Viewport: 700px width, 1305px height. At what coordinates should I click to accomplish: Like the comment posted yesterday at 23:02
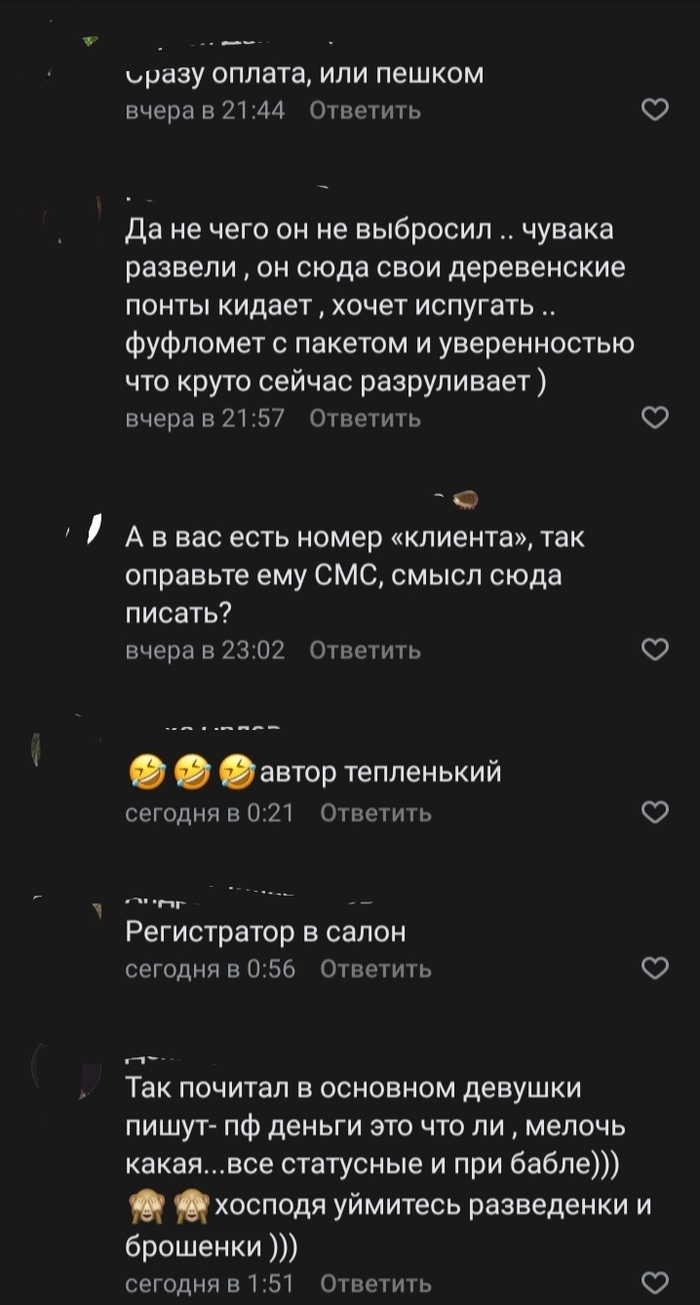pos(654,650)
